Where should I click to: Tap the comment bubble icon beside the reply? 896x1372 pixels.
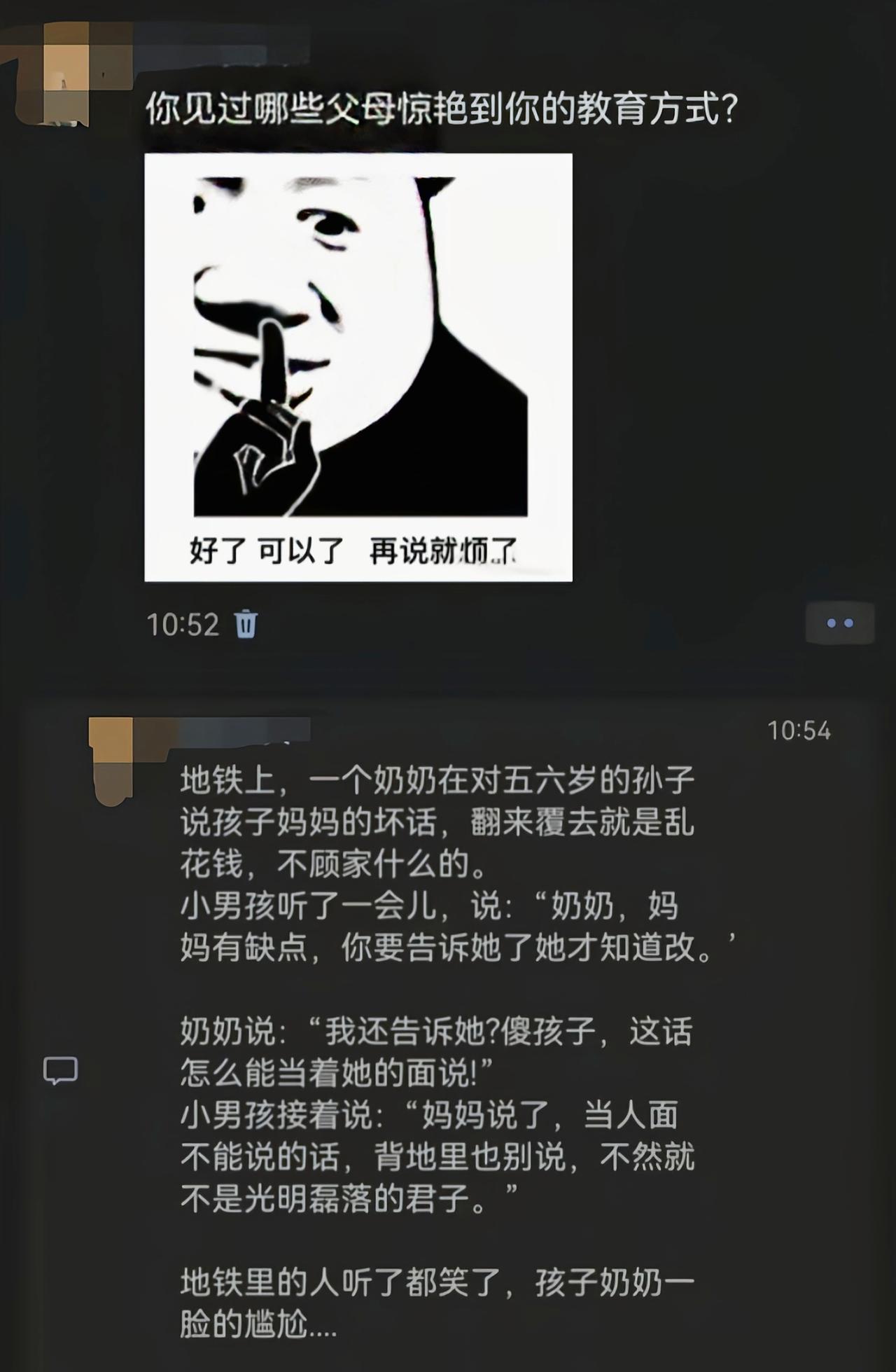click(x=61, y=1070)
